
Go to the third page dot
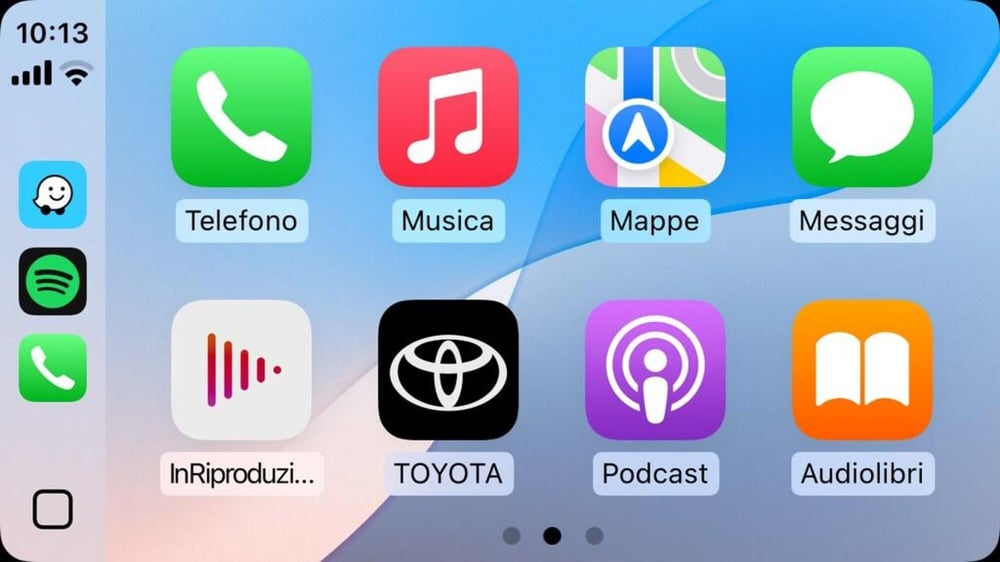(594, 536)
